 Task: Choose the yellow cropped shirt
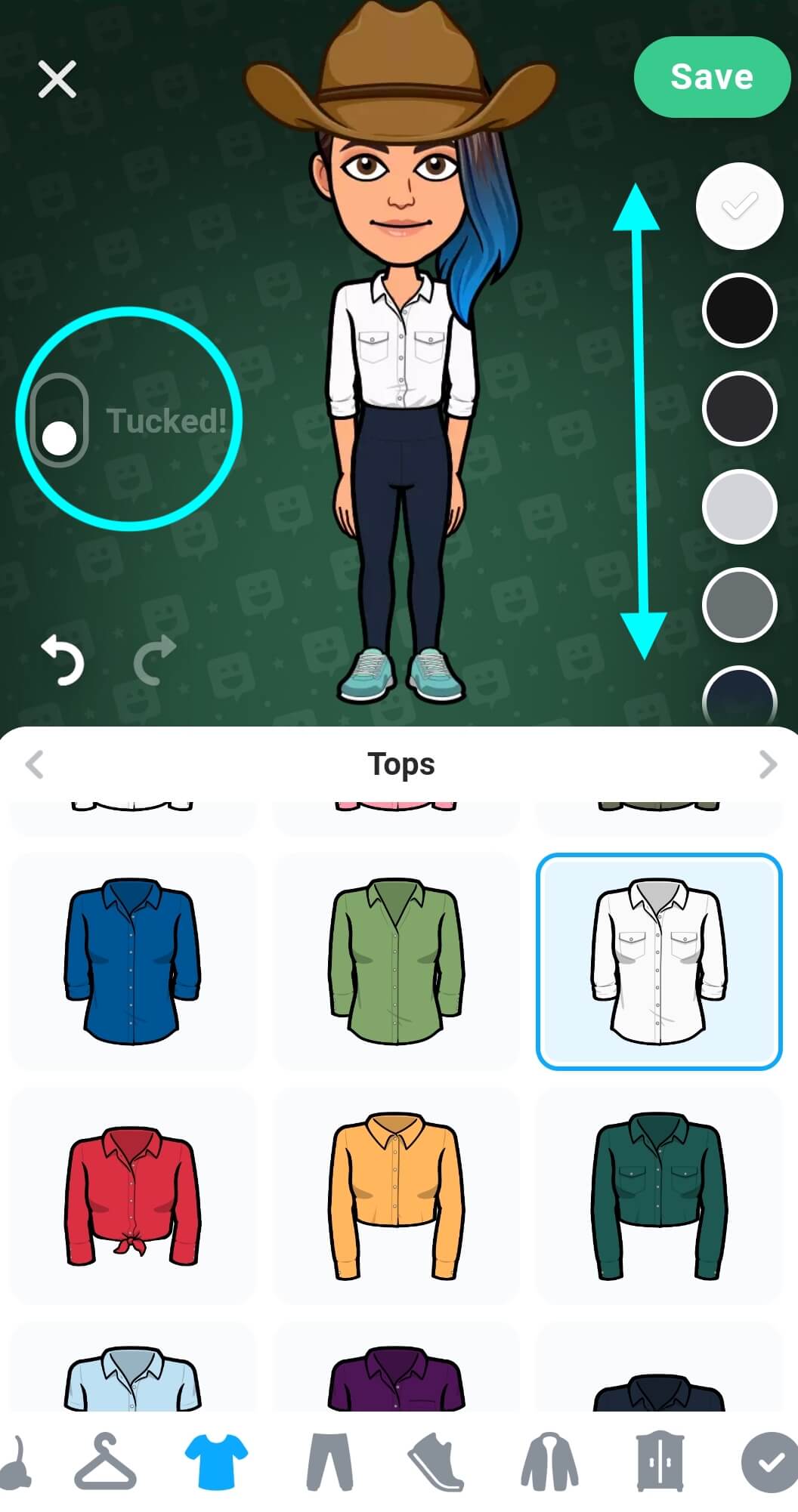click(x=396, y=1196)
